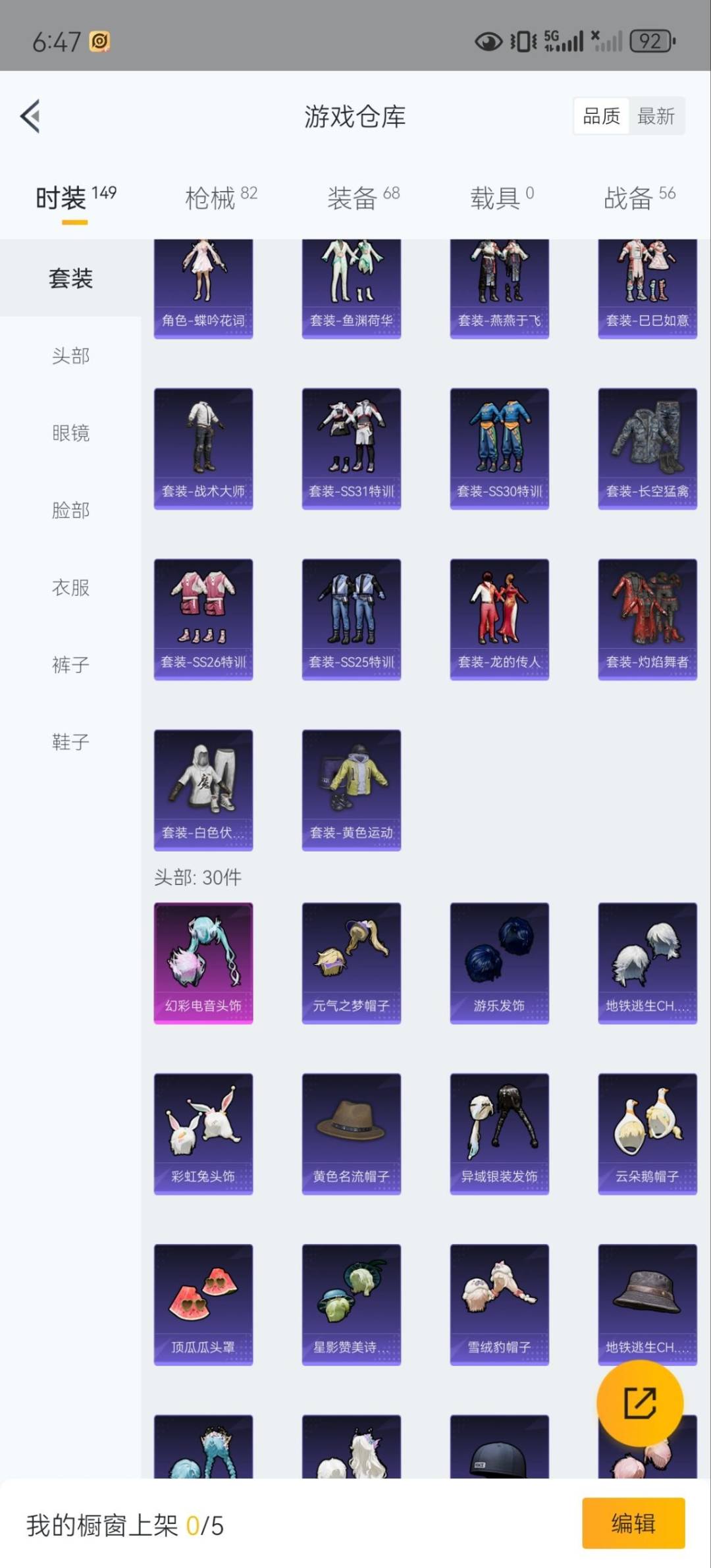
Task: Select the 眼镜 category in sidebar
Action: click(70, 433)
